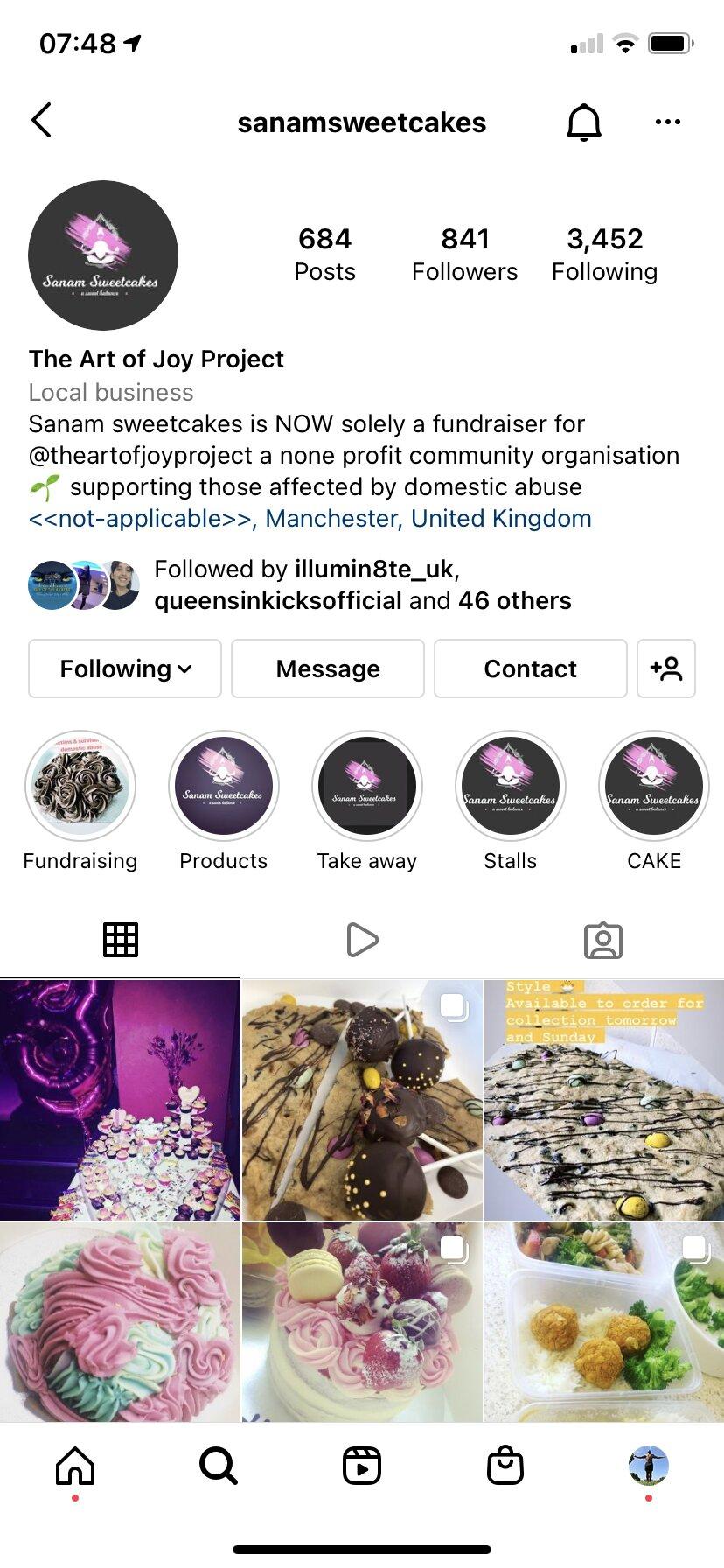
Task: View the CAKE highlight
Action: [653, 786]
